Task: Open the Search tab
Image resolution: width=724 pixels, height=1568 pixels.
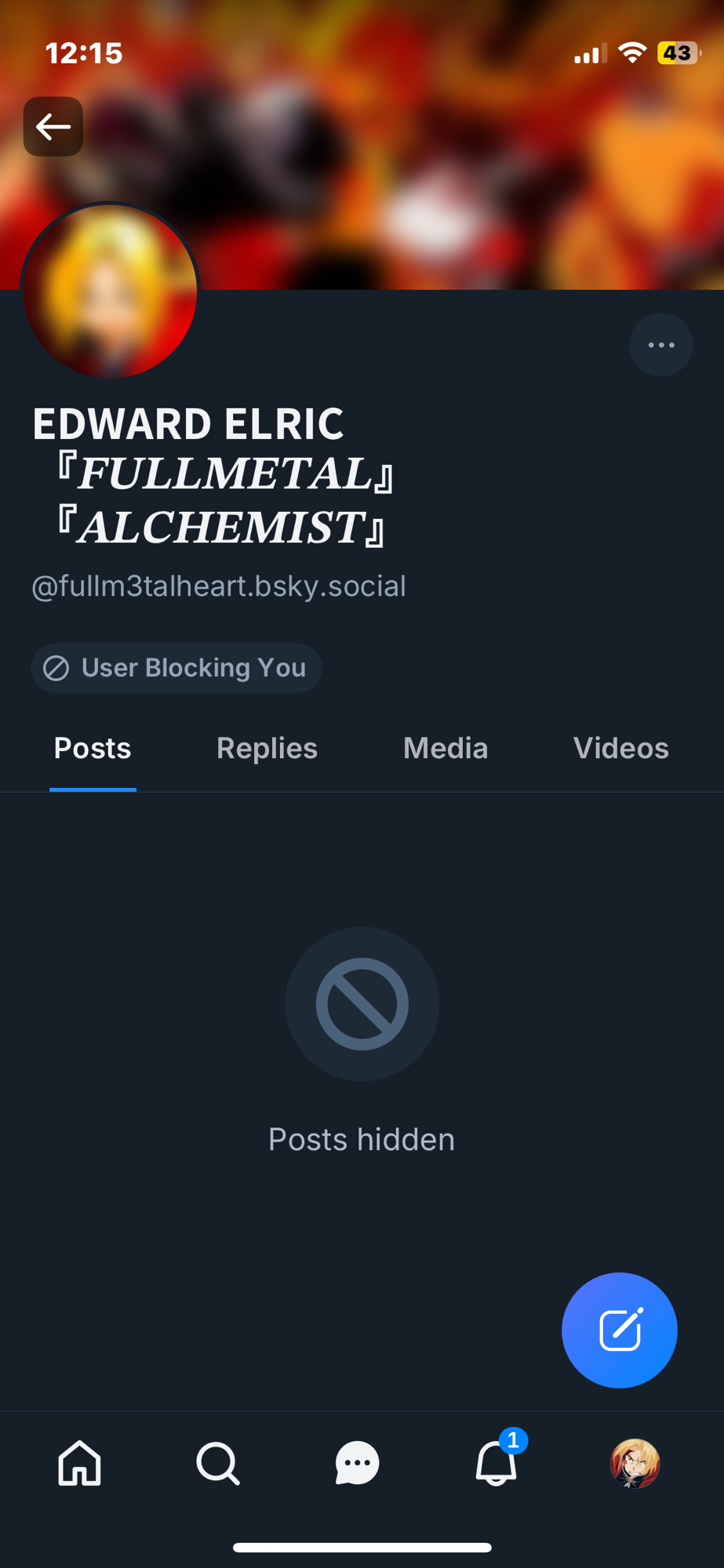Action: pyautogui.click(x=218, y=1463)
